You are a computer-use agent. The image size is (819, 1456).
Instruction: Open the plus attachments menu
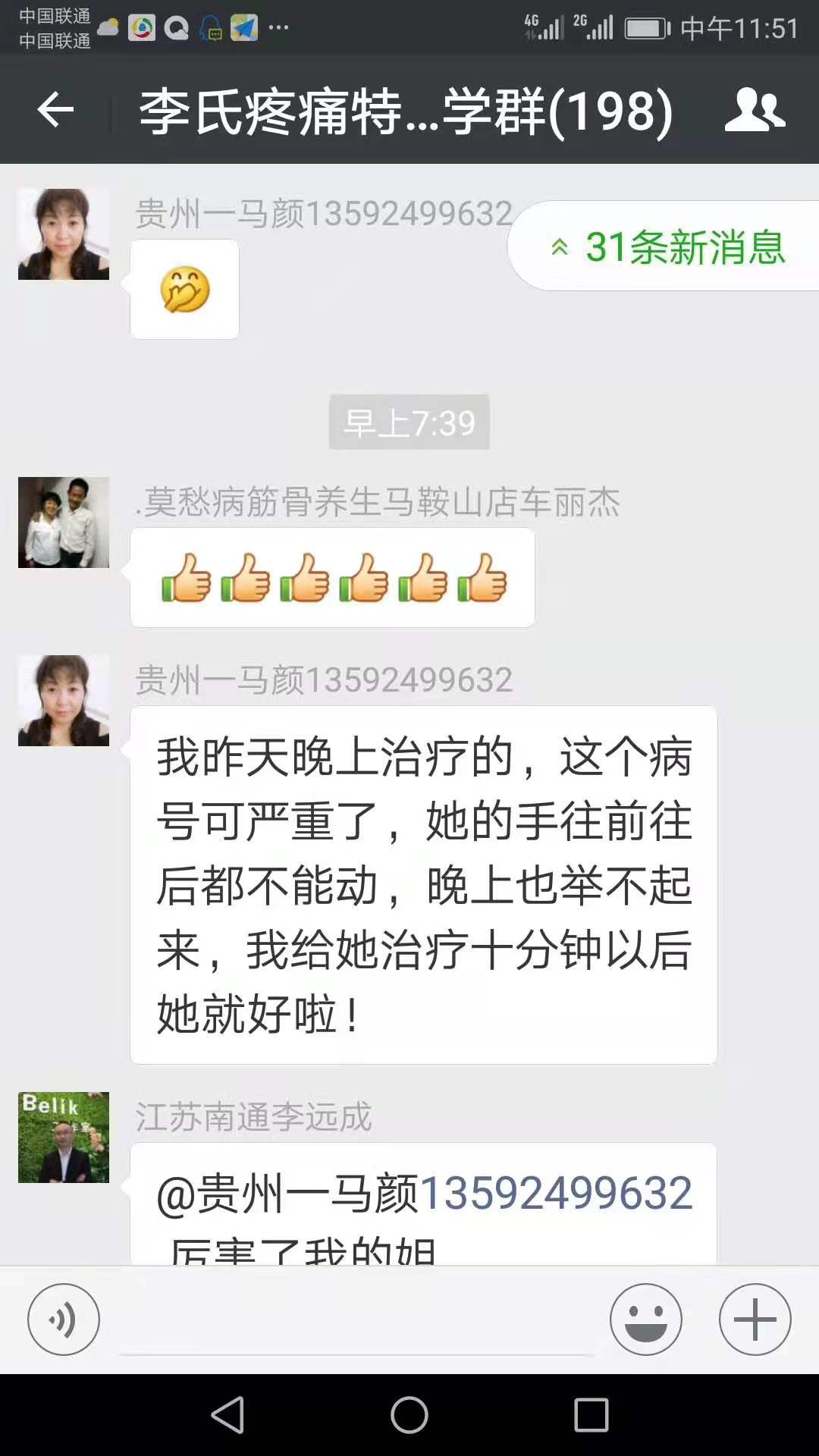[755, 1319]
